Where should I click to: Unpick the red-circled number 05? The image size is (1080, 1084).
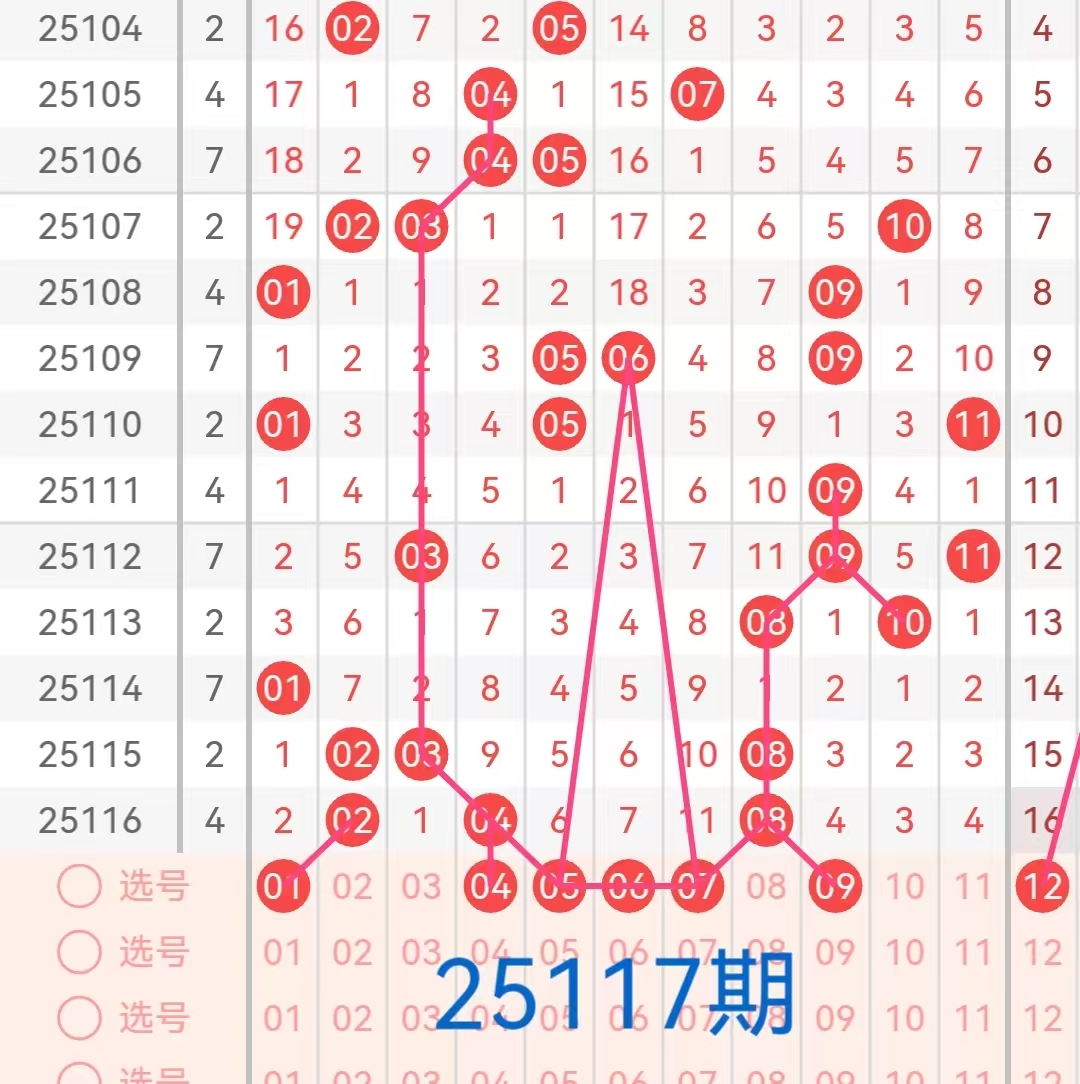559,886
